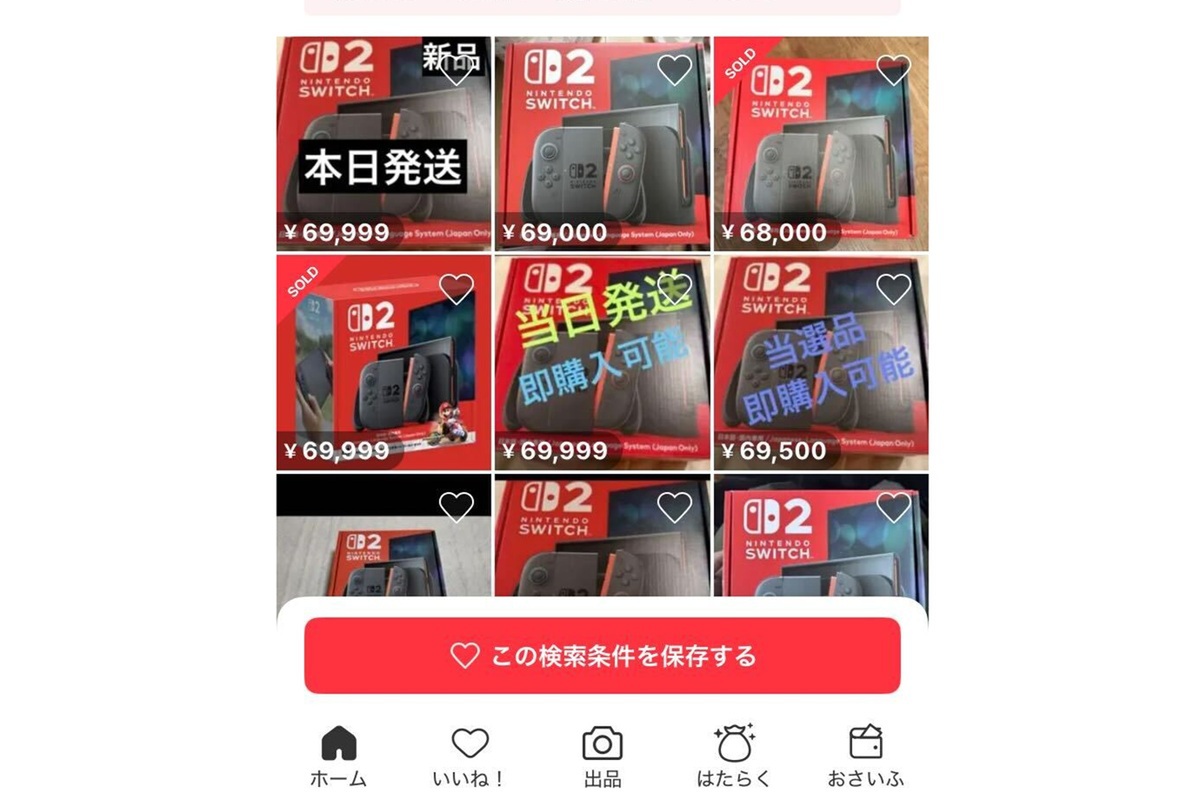Switch to the いいね！ tab

point(470,756)
